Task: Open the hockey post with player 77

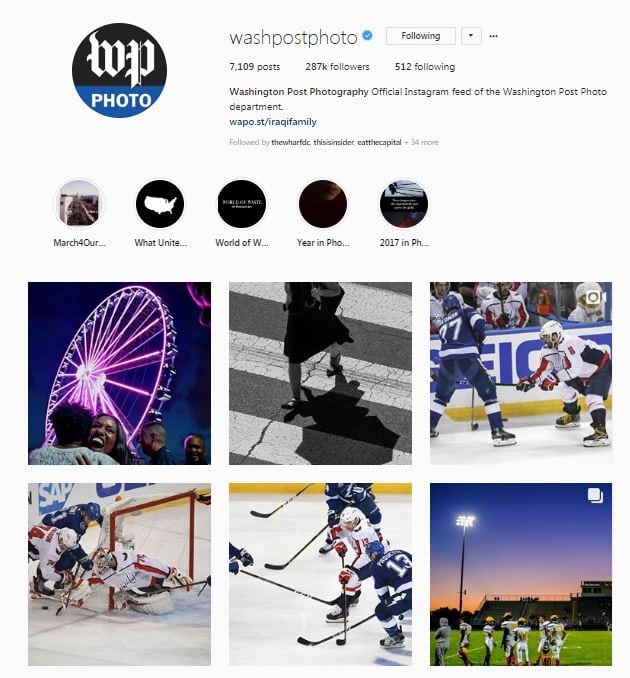Action: click(520, 373)
